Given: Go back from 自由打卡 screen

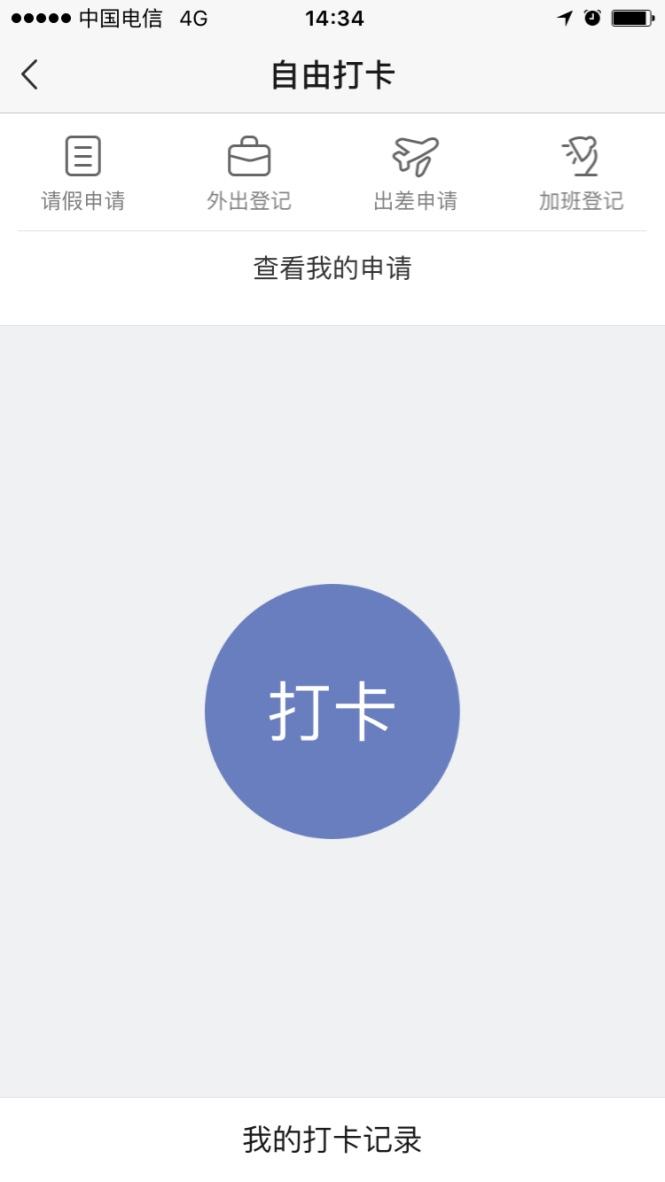Looking at the screenshot, I should pos(30,74).
